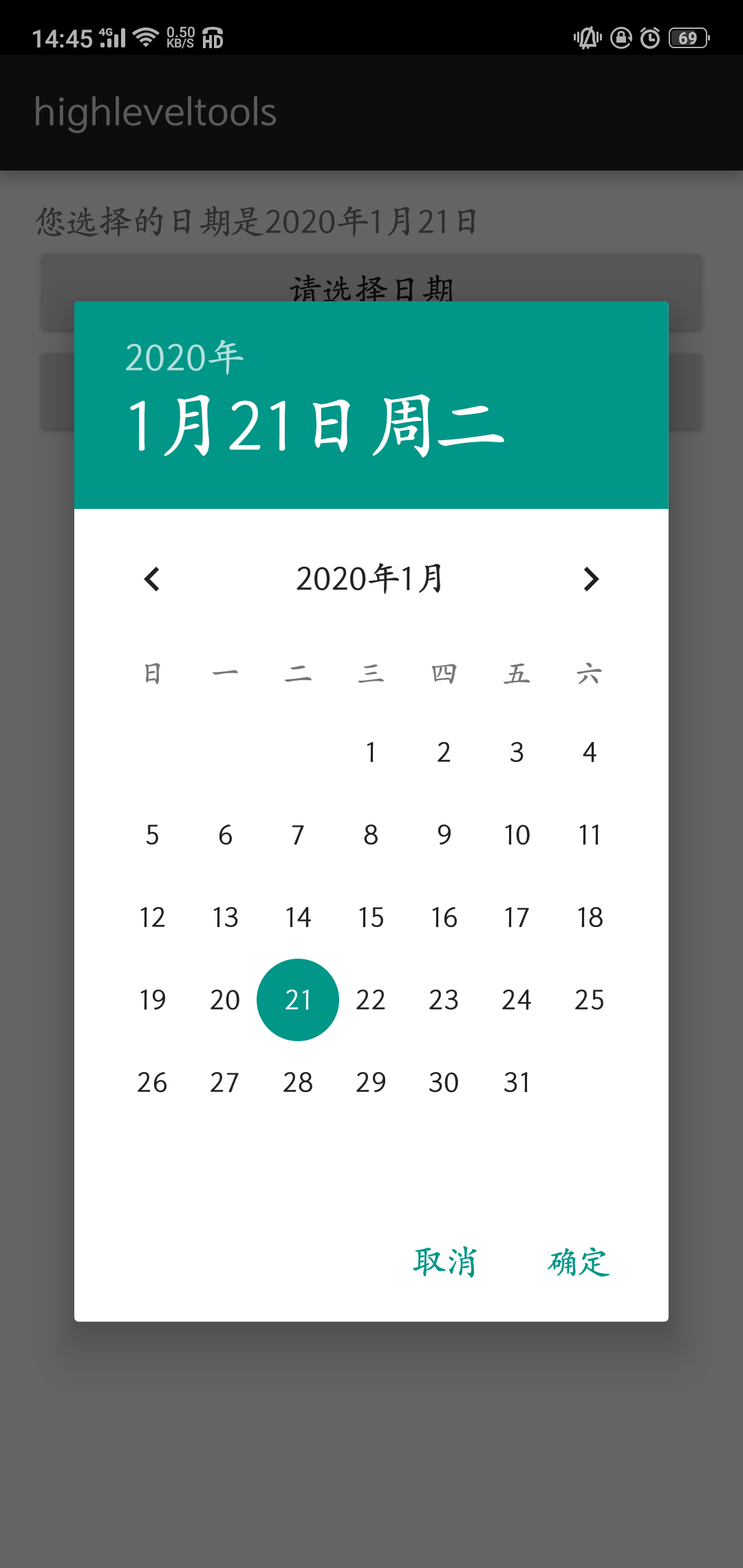Select January 1 in the calendar
This screenshot has width=743, height=1568.
click(x=371, y=752)
